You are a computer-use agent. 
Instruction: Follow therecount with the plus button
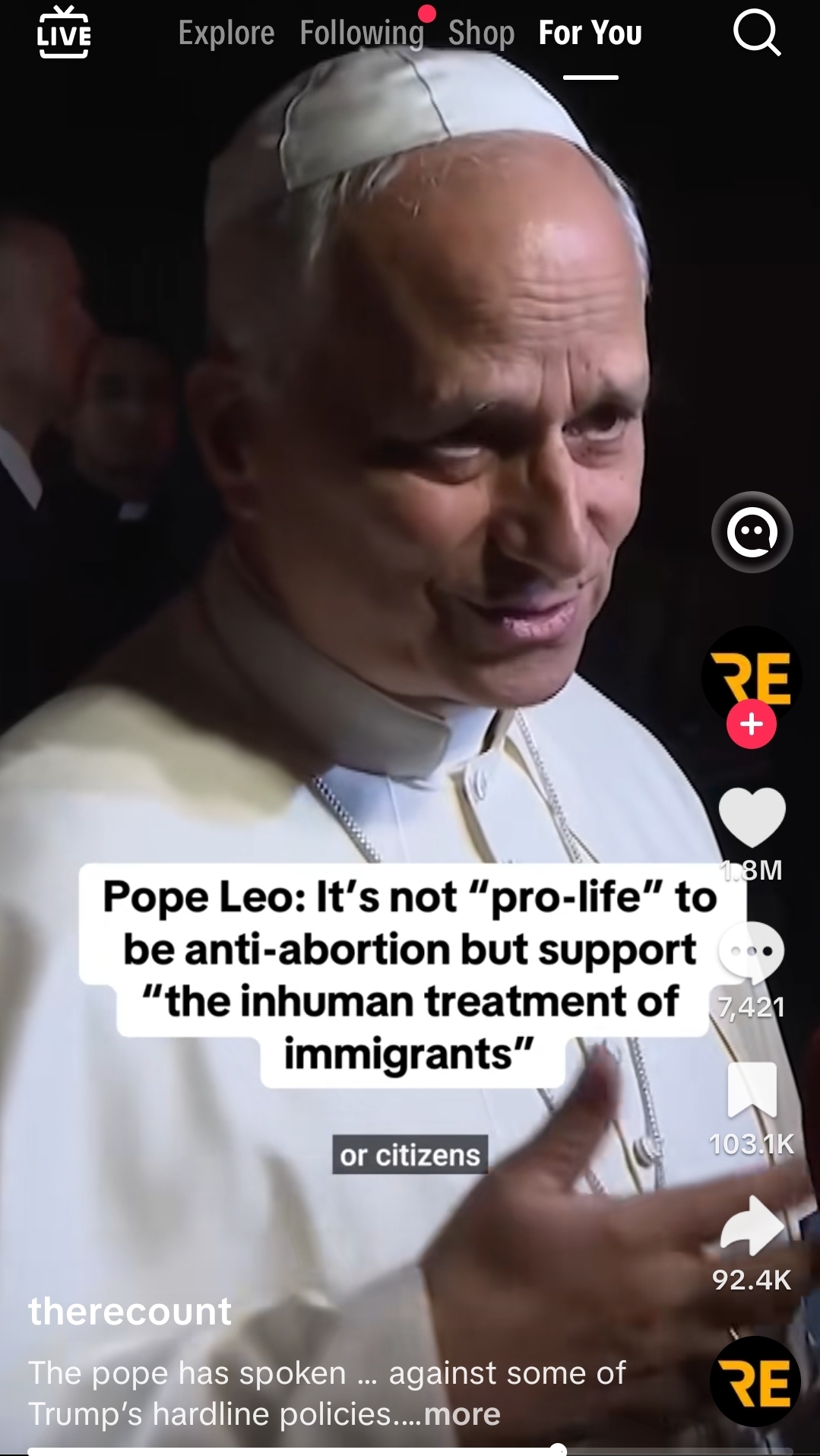click(x=752, y=724)
